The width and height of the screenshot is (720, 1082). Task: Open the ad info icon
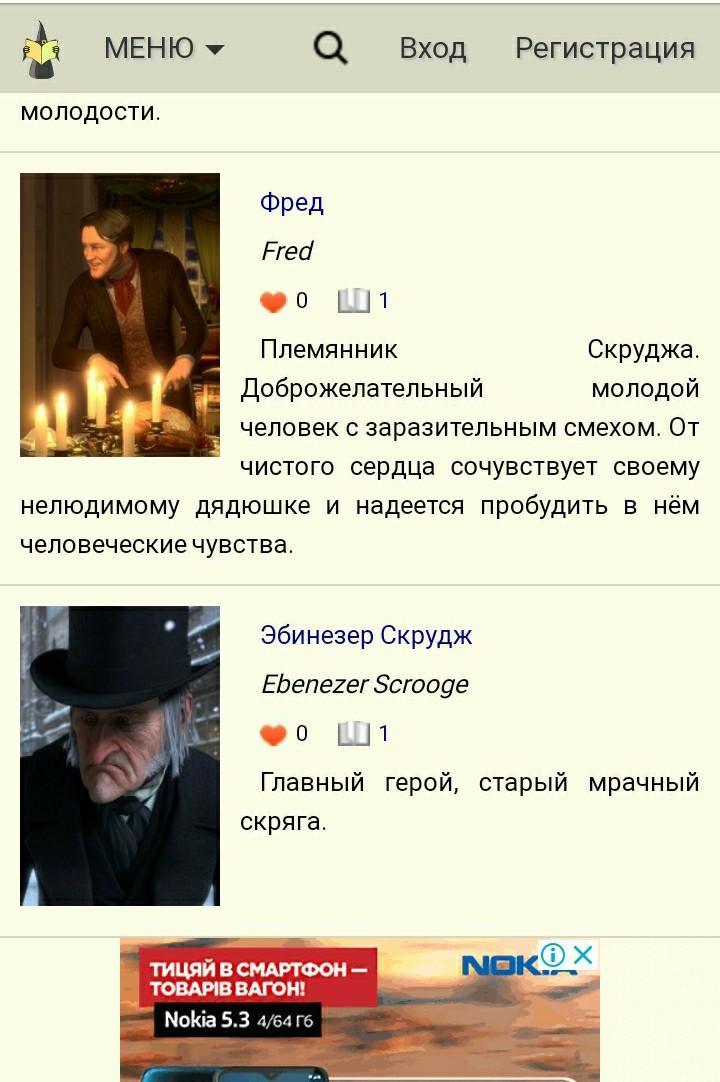coord(553,954)
